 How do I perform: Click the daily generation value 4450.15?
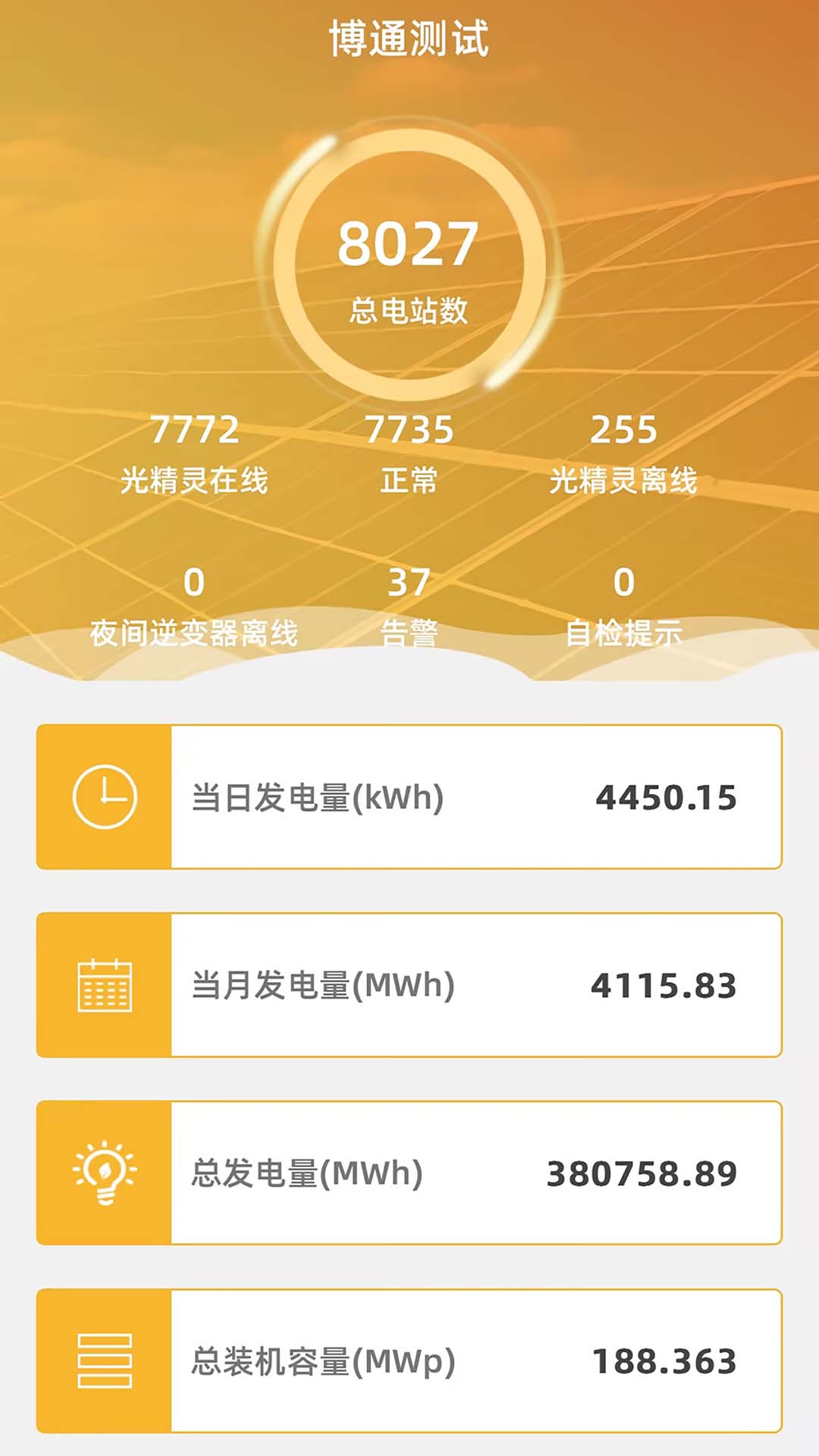pyautogui.click(x=666, y=798)
